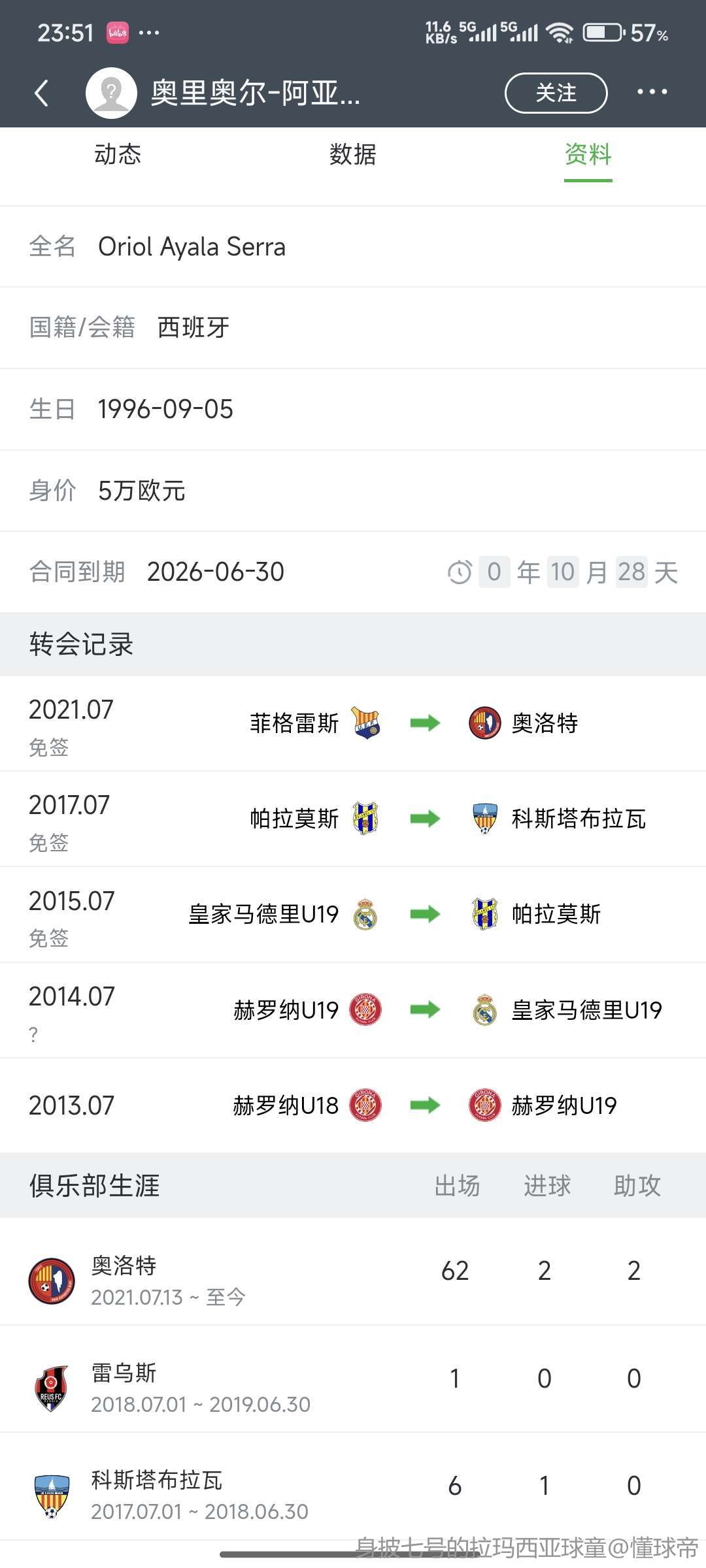Image resolution: width=706 pixels, height=1568 pixels.
Task: Open the 2021.07 transfer to 奥洛特
Action: (x=353, y=724)
